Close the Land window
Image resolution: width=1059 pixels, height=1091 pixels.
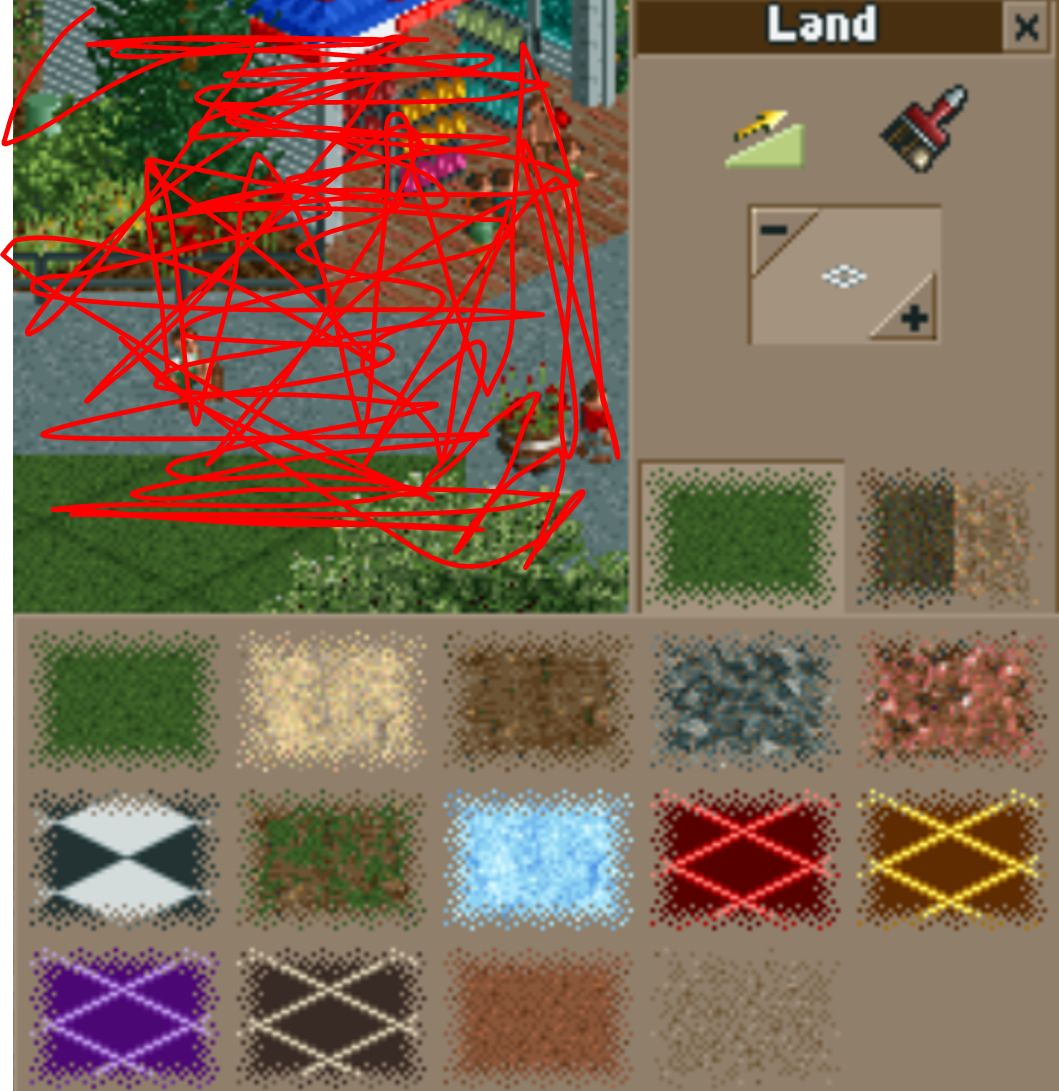point(1026,28)
